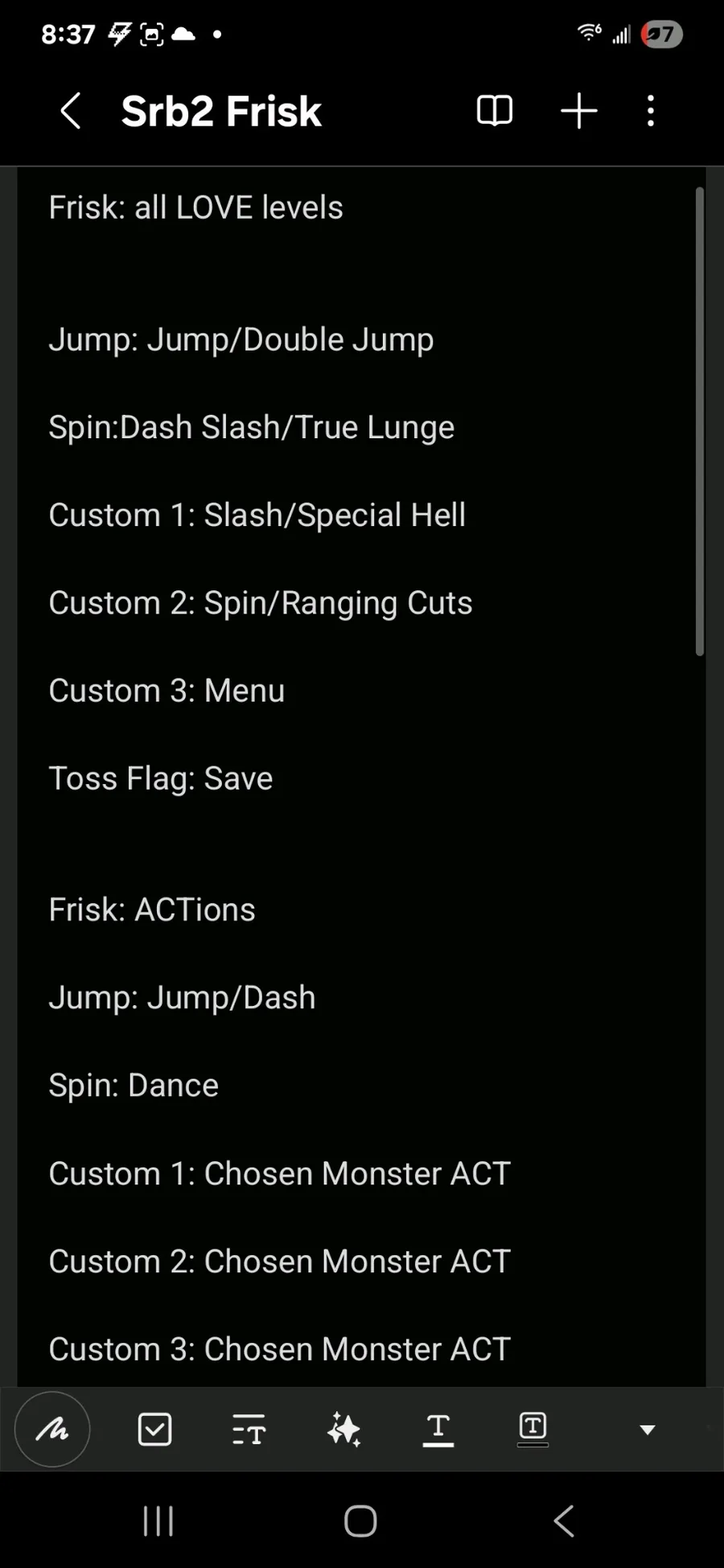Open the text style options
The width and height of the screenshot is (724, 1568).
[x=249, y=1430]
